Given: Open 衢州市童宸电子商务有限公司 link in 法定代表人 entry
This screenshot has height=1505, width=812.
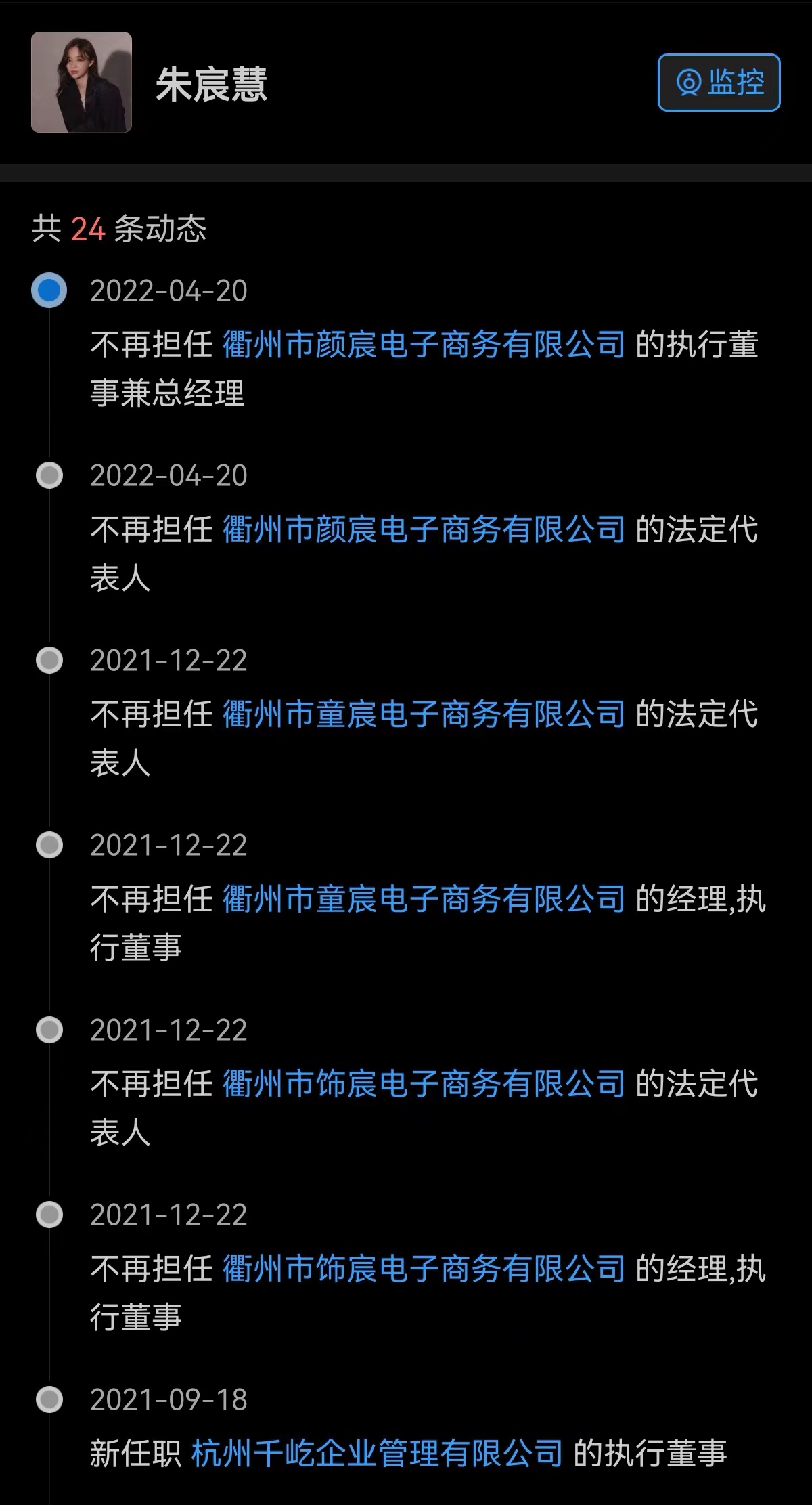Looking at the screenshot, I should click(424, 714).
